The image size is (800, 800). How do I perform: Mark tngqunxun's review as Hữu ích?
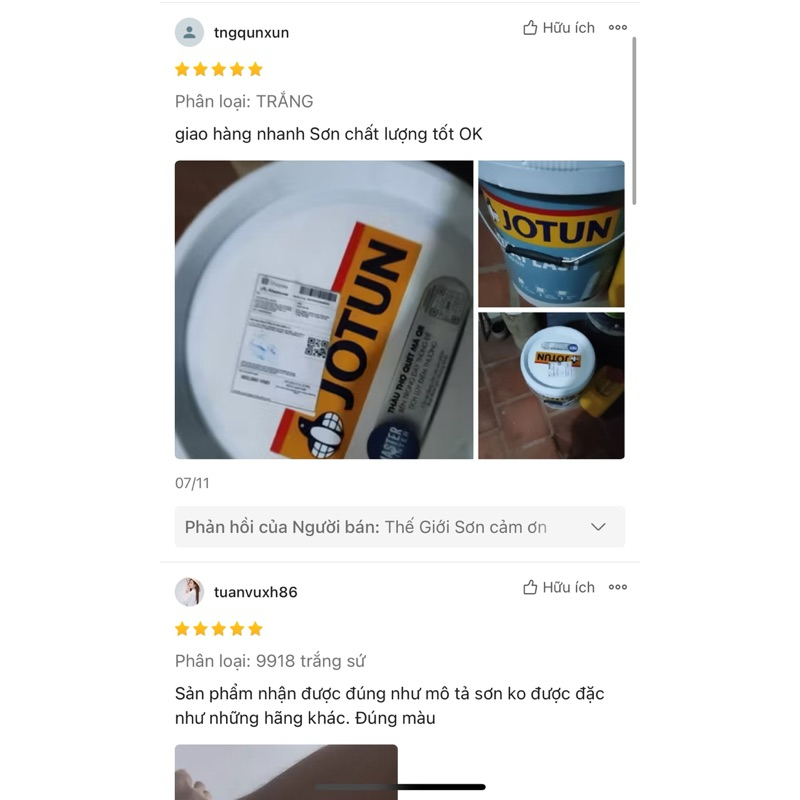(558, 28)
